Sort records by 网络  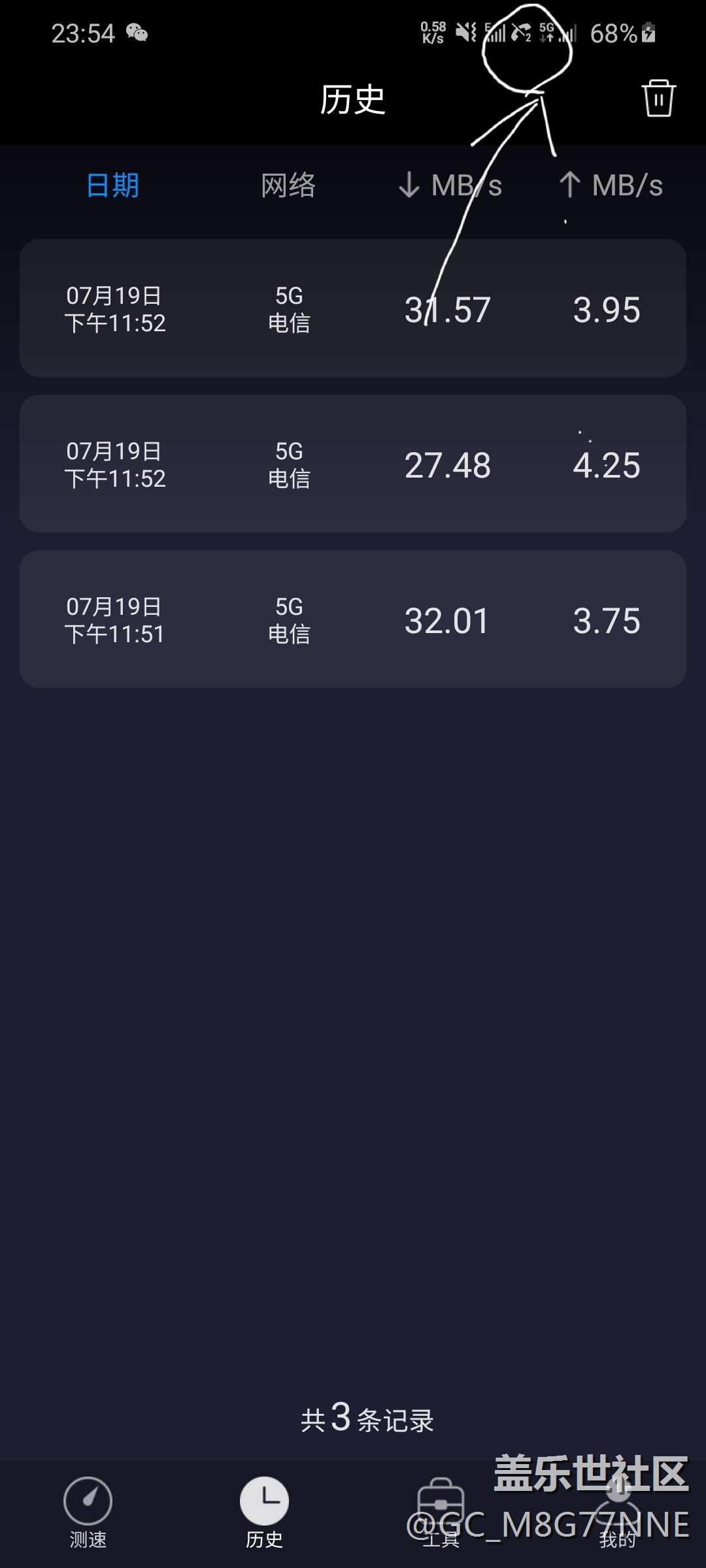tap(288, 186)
